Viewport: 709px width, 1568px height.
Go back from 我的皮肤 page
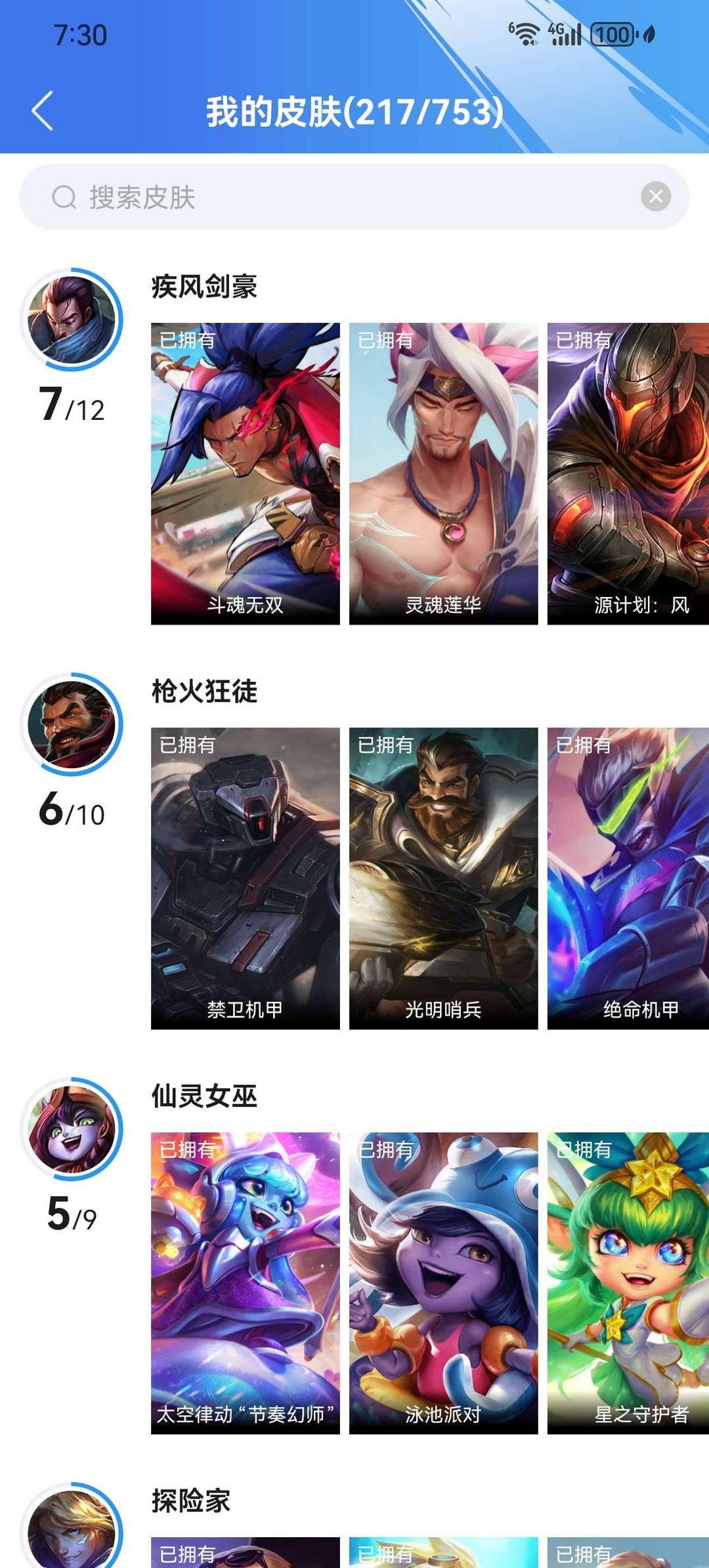point(43,111)
